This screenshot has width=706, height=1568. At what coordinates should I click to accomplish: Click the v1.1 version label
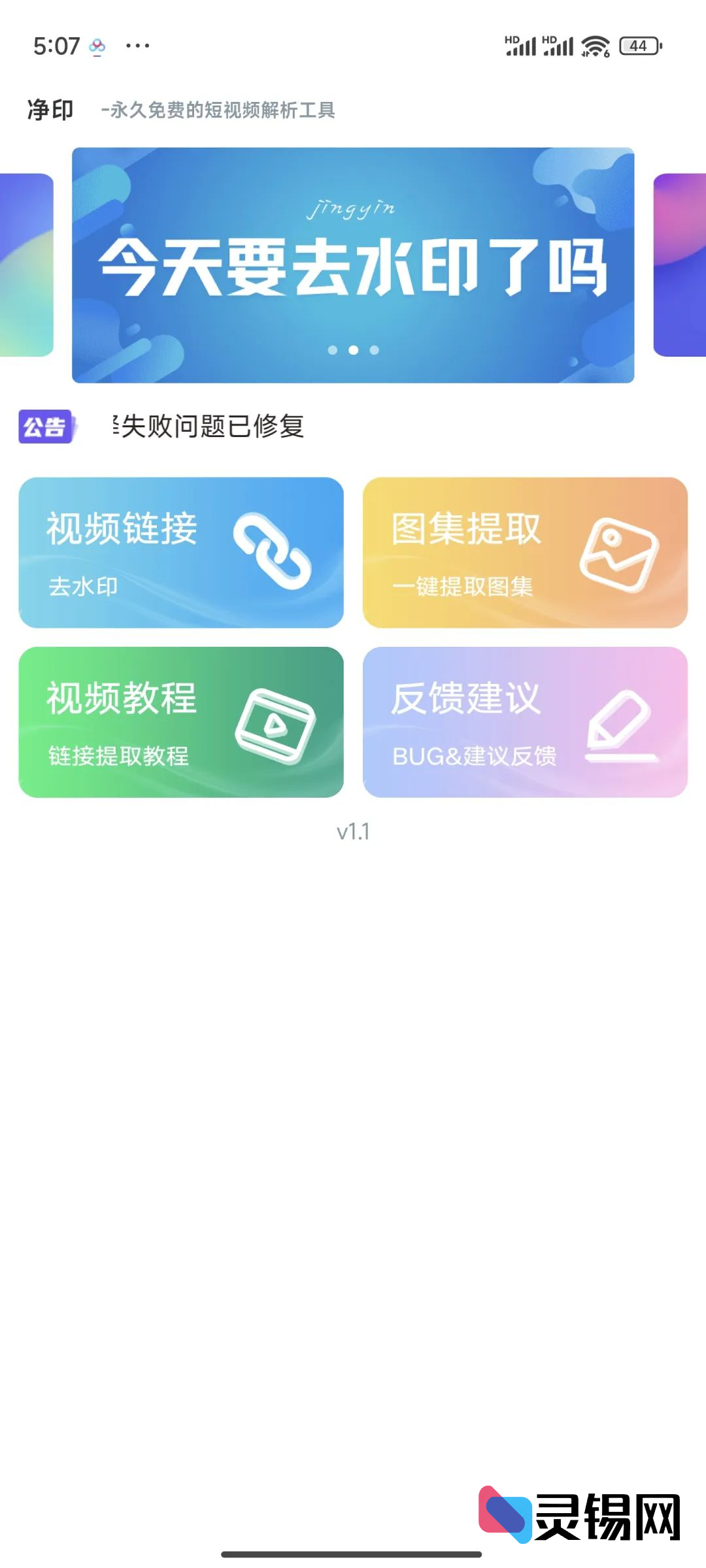coord(353,831)
